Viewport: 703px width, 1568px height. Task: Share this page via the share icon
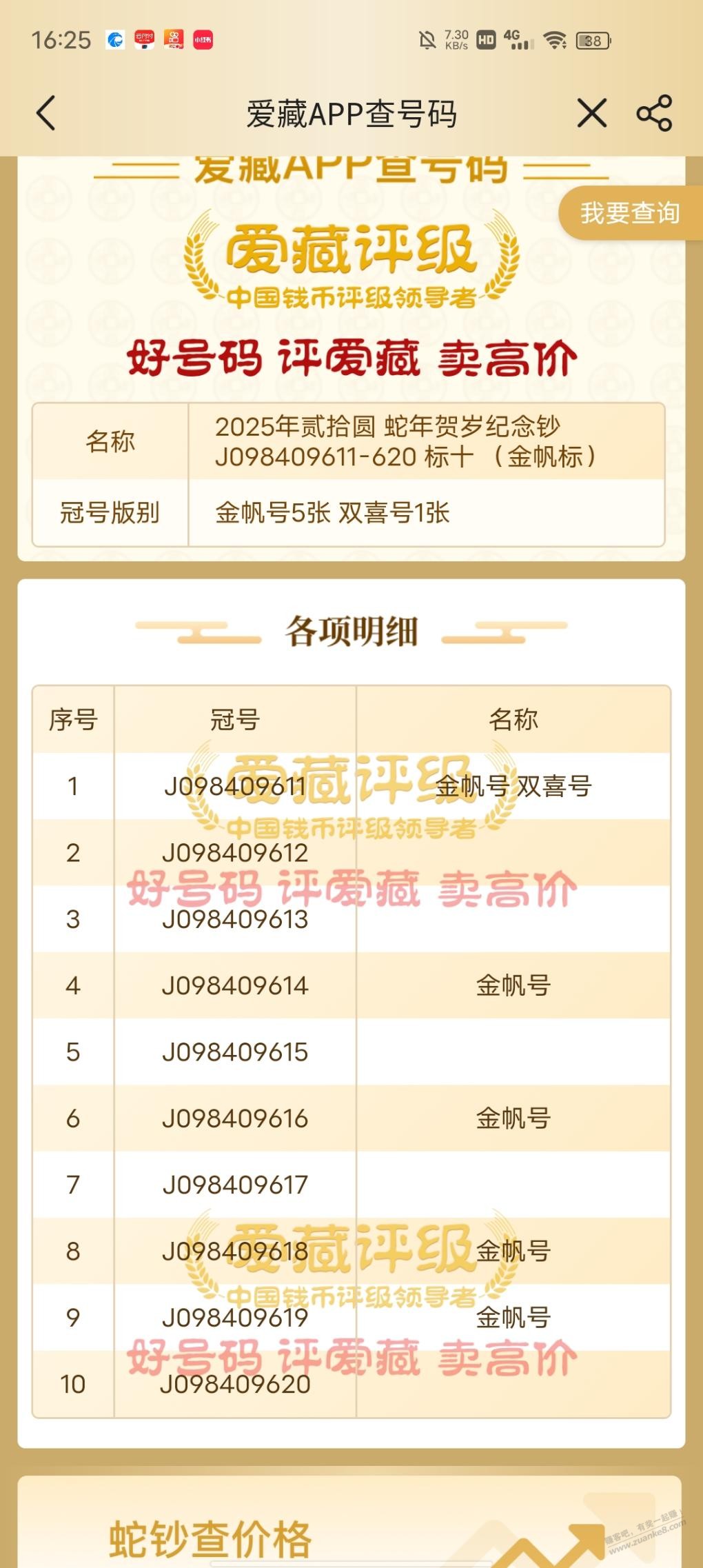(x=654, y=114)
